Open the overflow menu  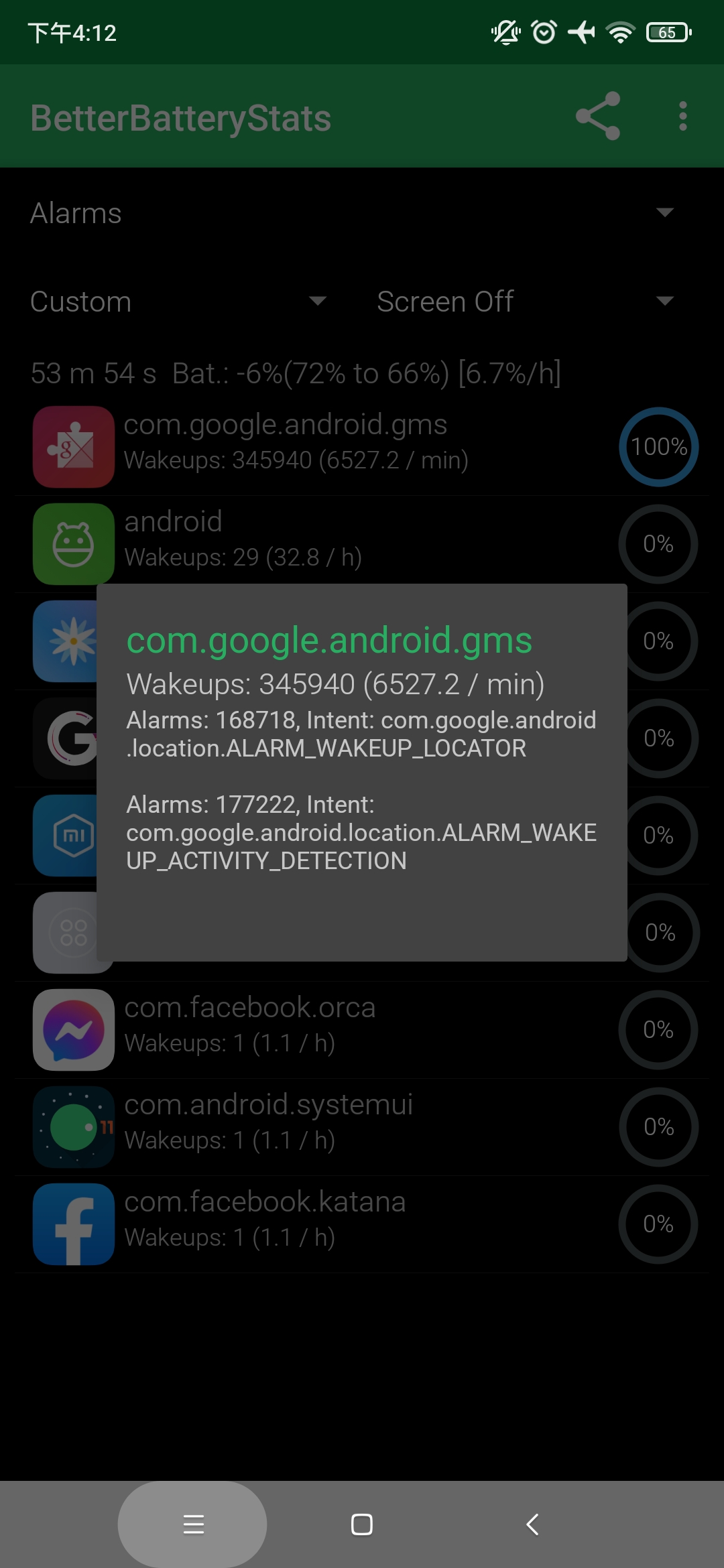pos(682,116)
